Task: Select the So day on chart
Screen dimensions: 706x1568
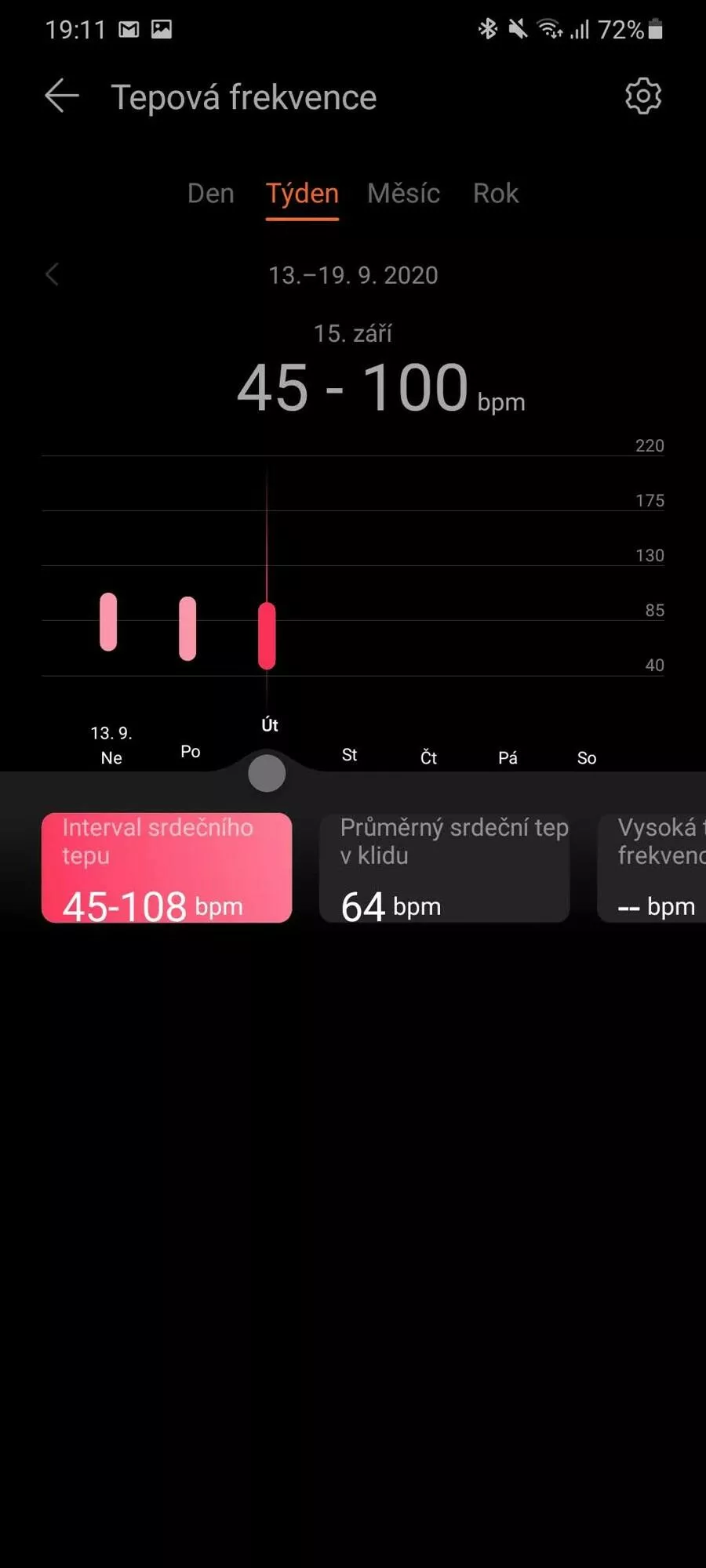Action: tap(587, 758)
